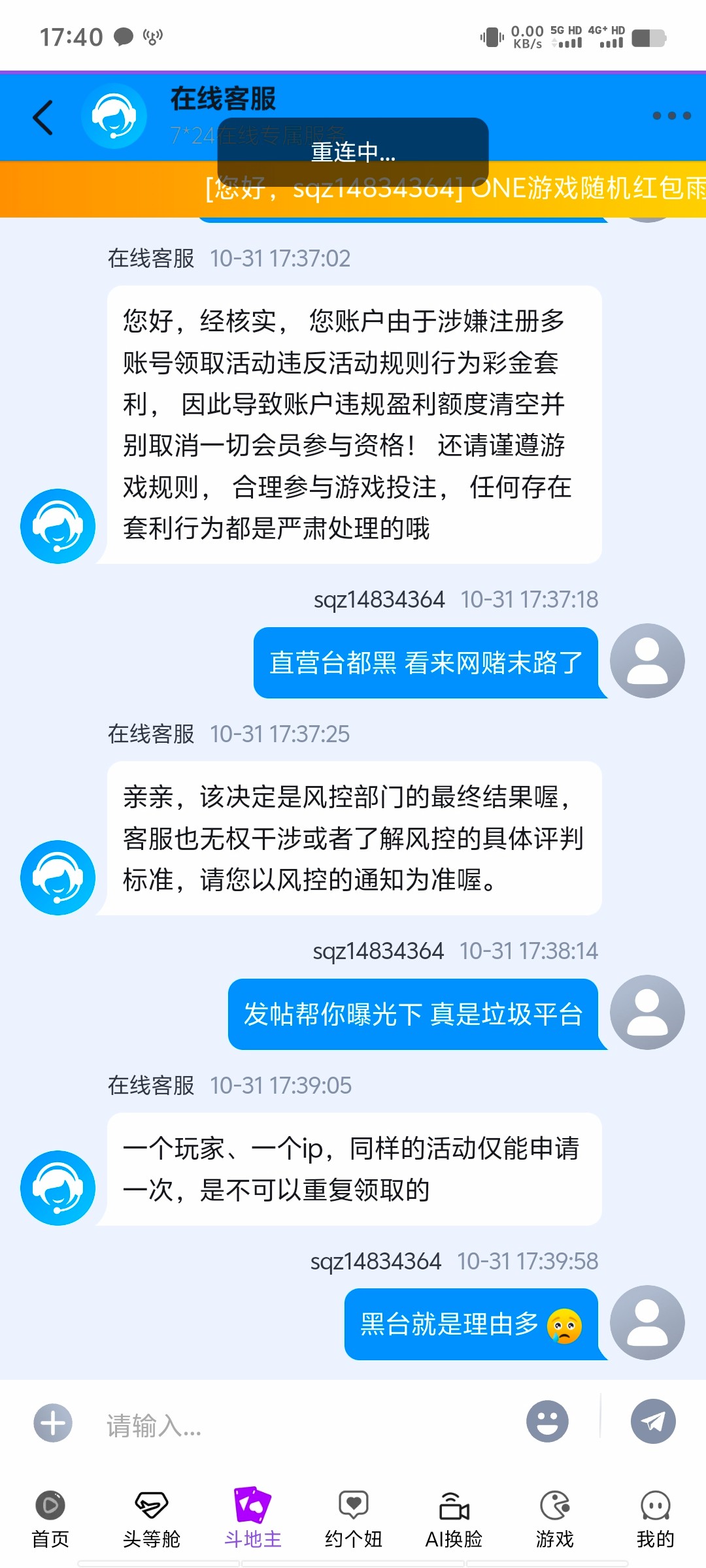Image resolution: width=706 pixels, height=1568 pixels.
Task: Go to the 约个妞 tab
Action: coord(354,1519)
